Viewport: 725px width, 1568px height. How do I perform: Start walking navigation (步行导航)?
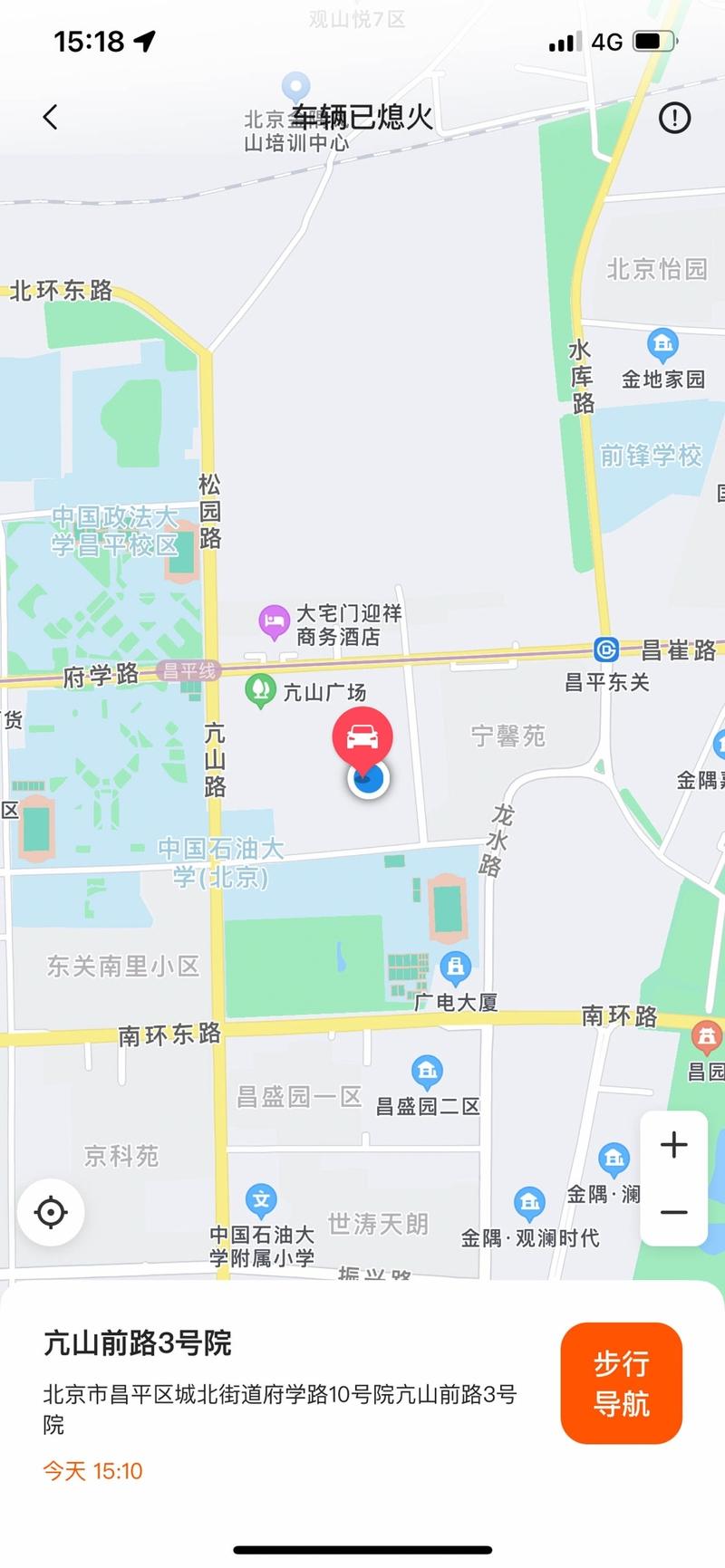(621, 1383)
